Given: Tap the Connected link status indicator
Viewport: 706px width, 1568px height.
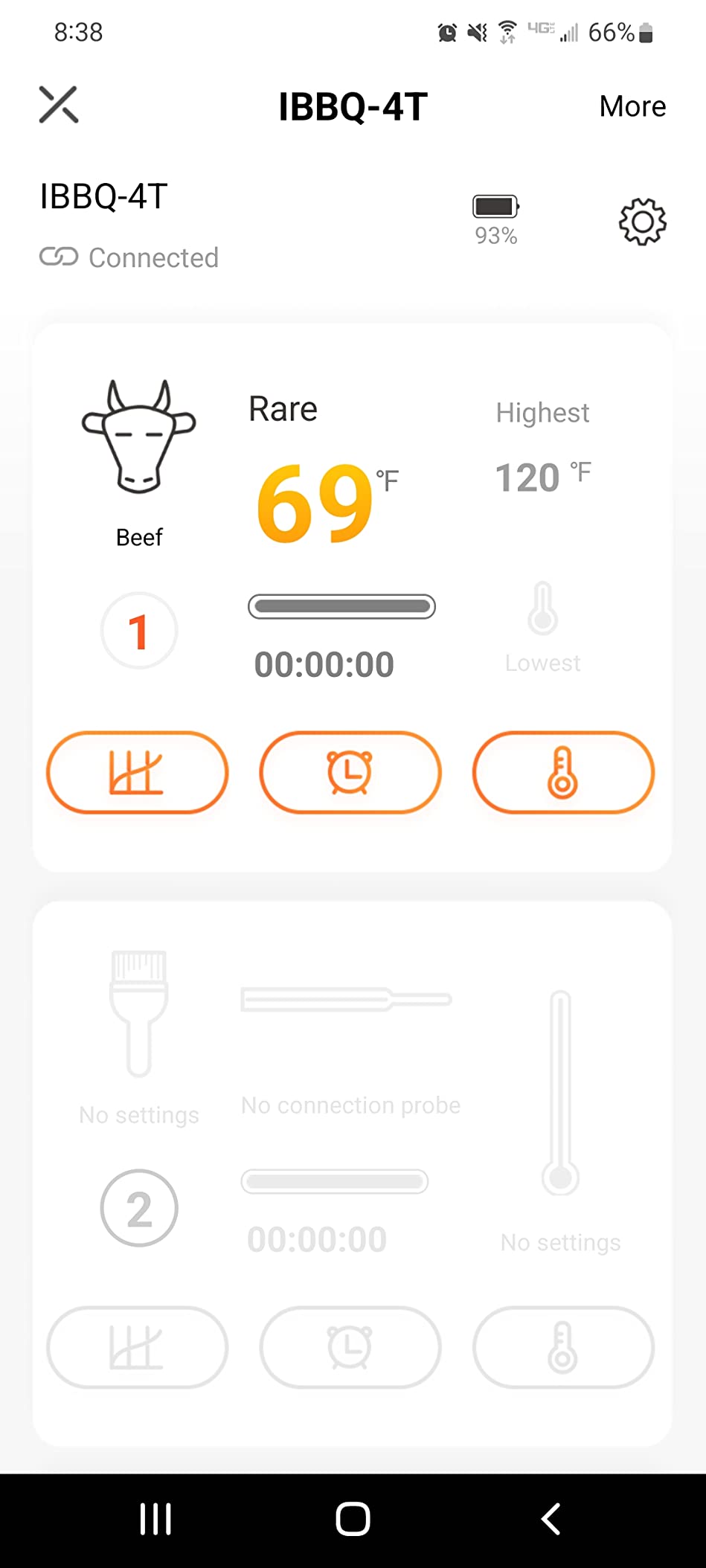Looking at the screenshot, I should pyautogui.click(x=128, y=257).
